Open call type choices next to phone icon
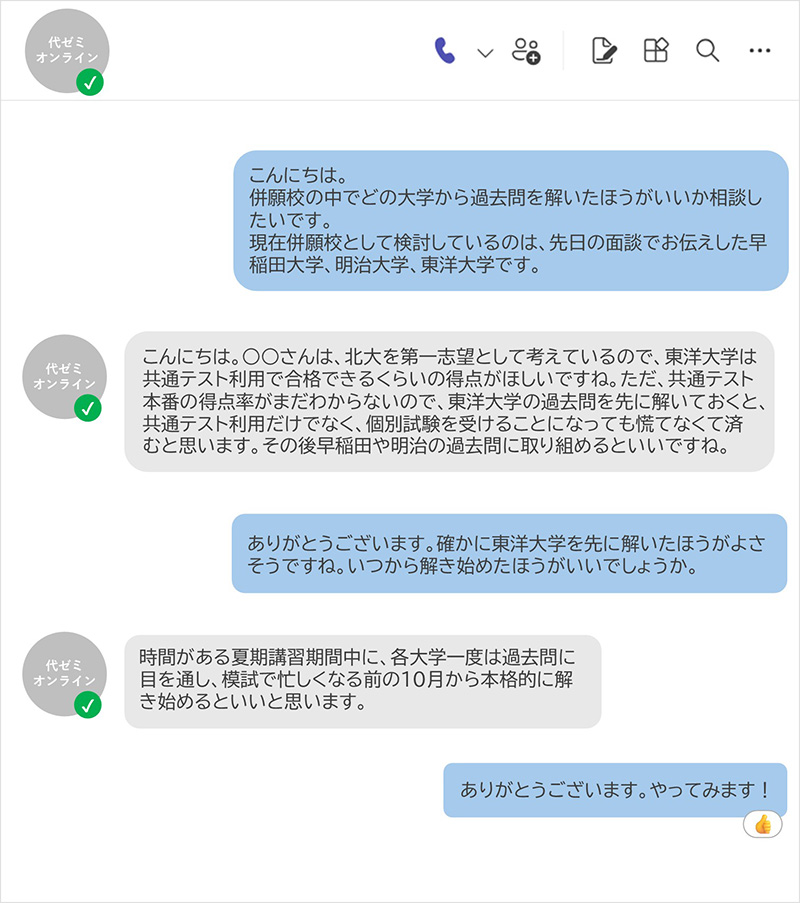 click(x=484, y=53)
